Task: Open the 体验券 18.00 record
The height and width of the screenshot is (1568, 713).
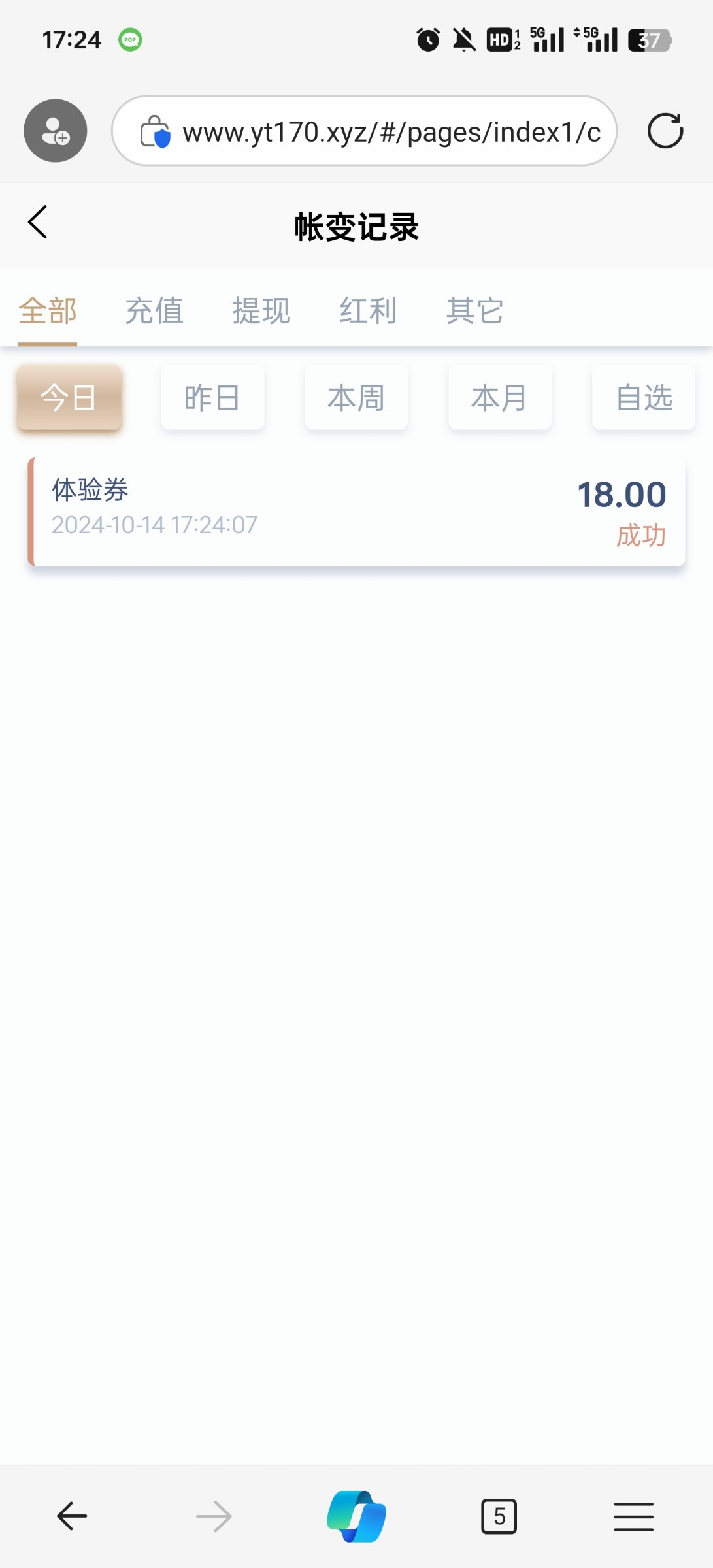Action: click(x=357, y=512)
